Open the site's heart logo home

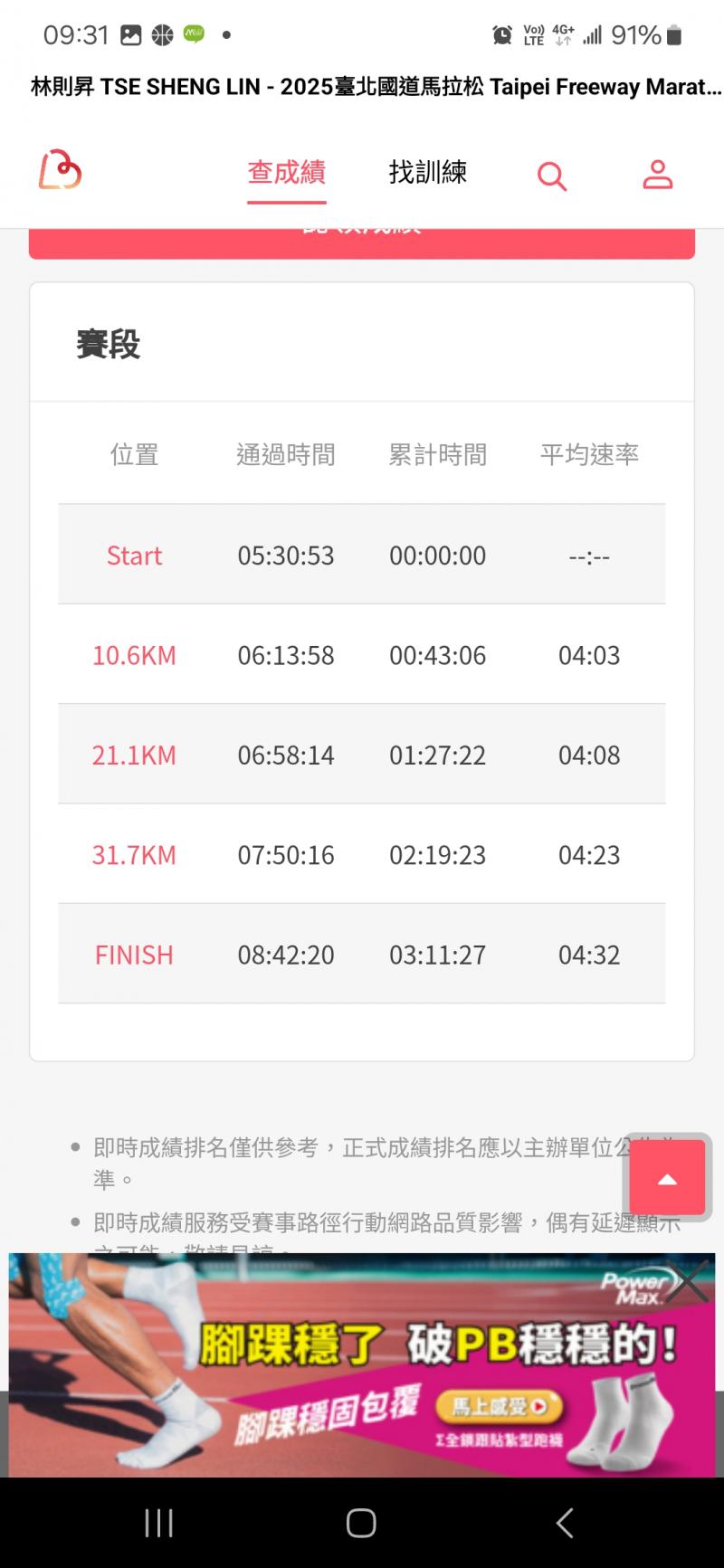(60, 171)
